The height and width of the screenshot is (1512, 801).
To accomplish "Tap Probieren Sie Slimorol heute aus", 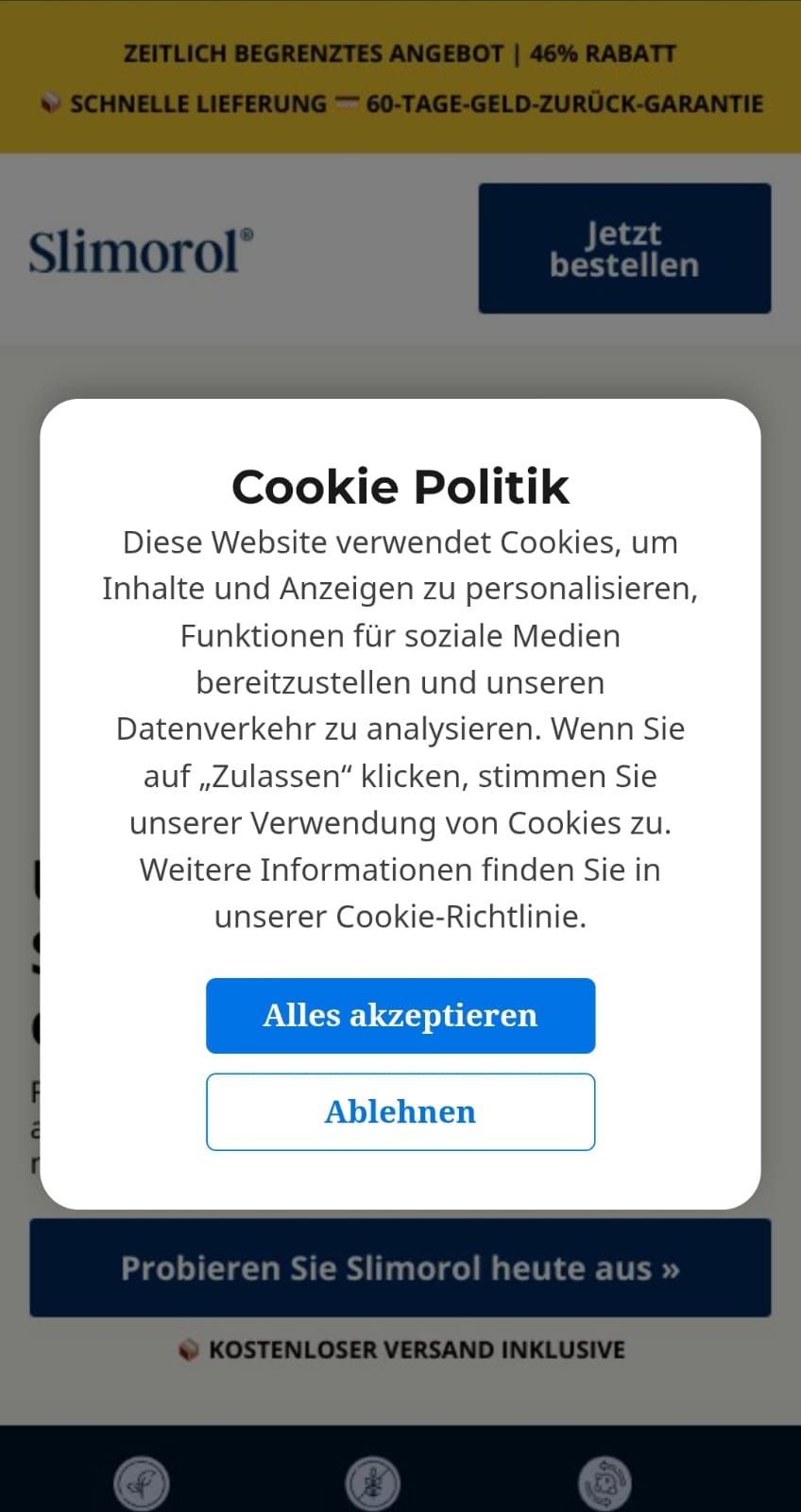I will tap(400, 1267).
